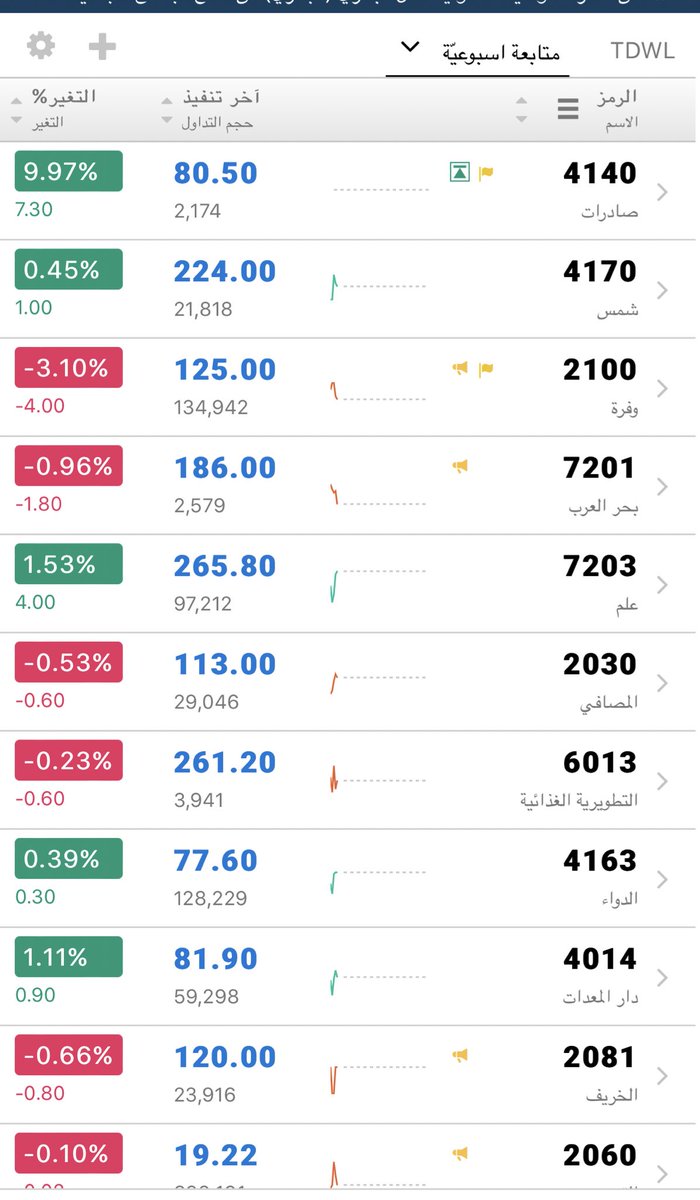Open the settings gear
This screenshot has width=700, height=1200.
tap(41, 46)
